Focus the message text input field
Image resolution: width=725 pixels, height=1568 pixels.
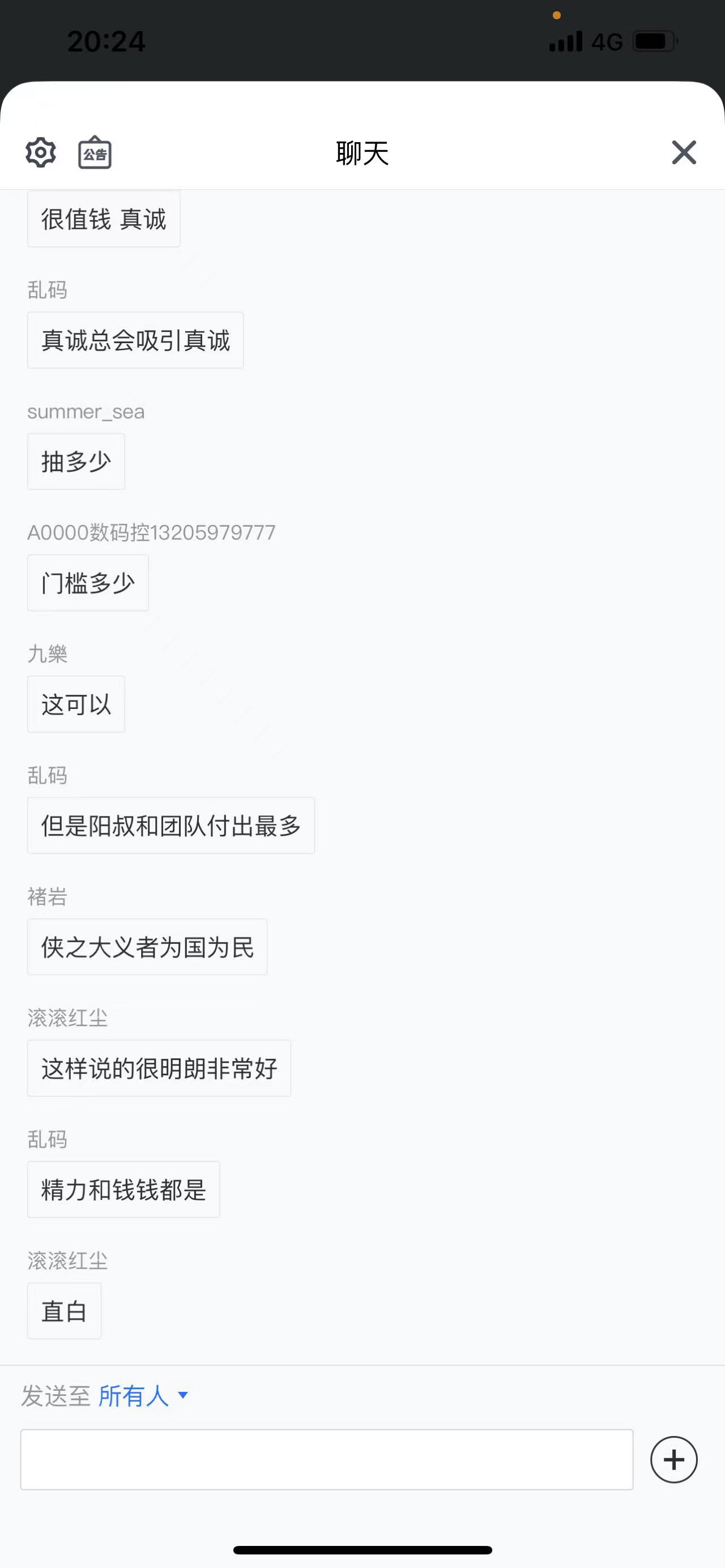click(x=327, y=1460)
